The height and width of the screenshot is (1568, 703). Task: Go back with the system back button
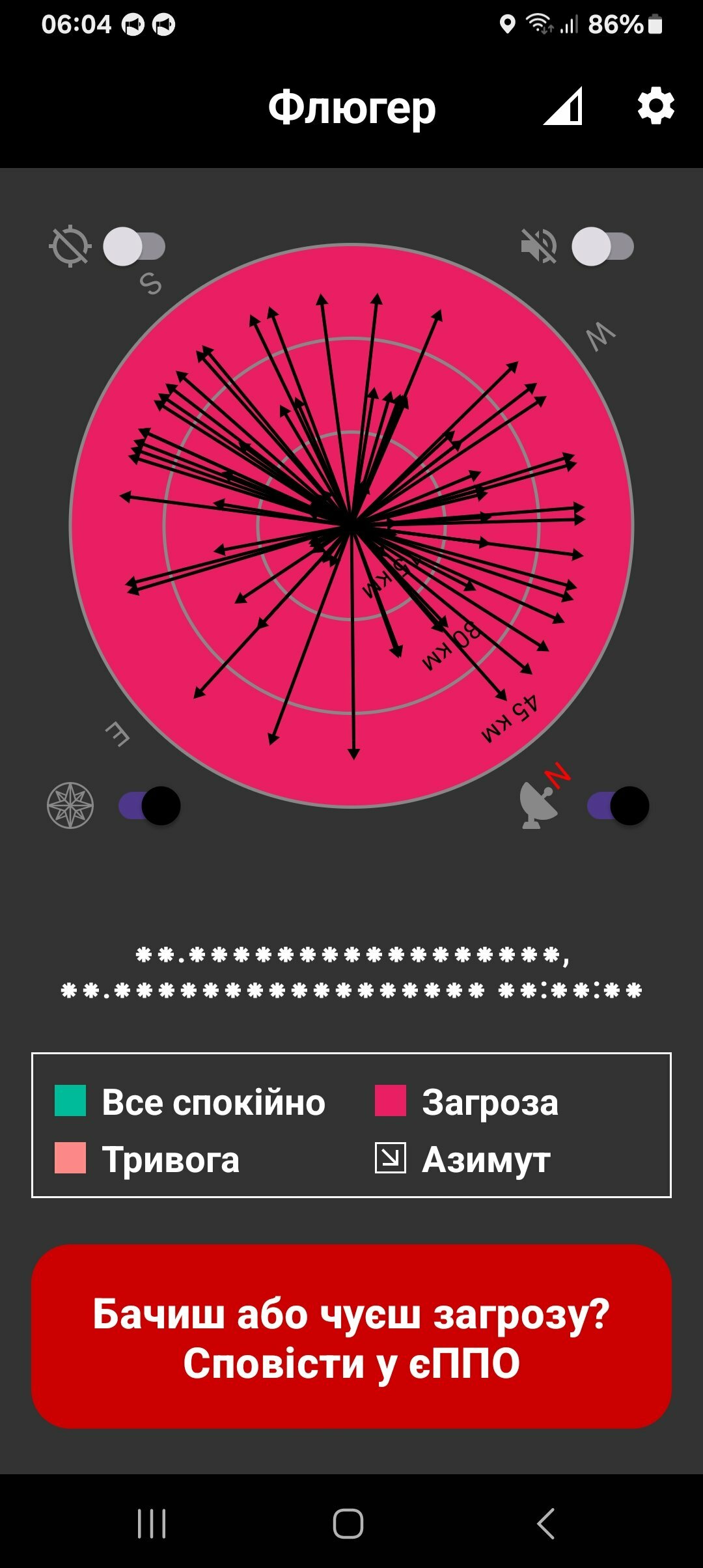pos(545,1524)
